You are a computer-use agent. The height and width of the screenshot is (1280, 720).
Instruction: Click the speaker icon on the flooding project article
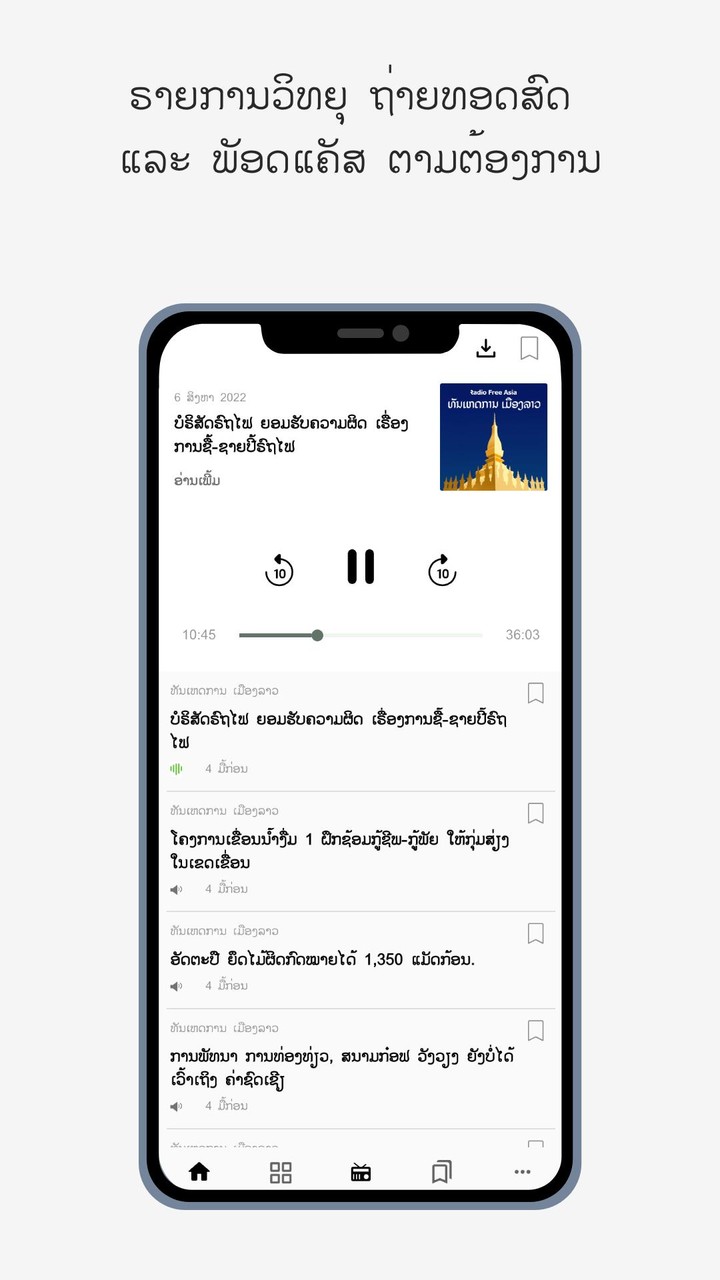click(177, 890)
